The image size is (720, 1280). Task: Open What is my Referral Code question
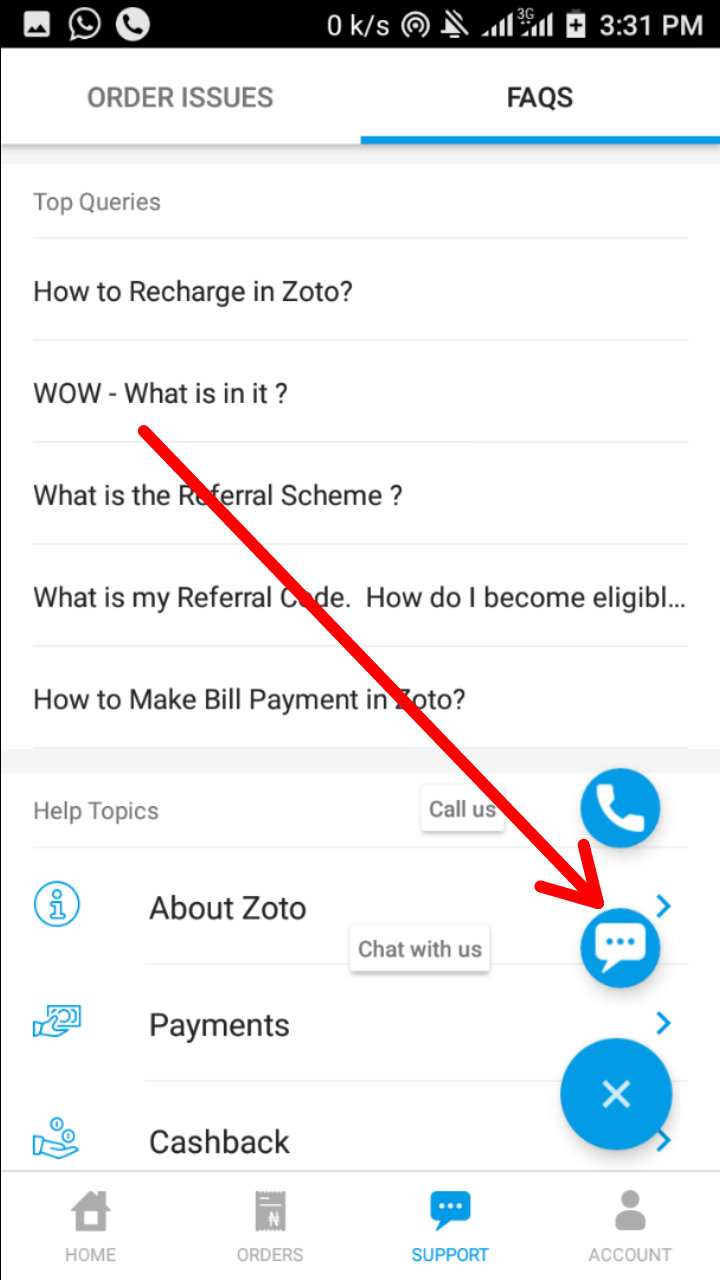click(x=360, y=597)
